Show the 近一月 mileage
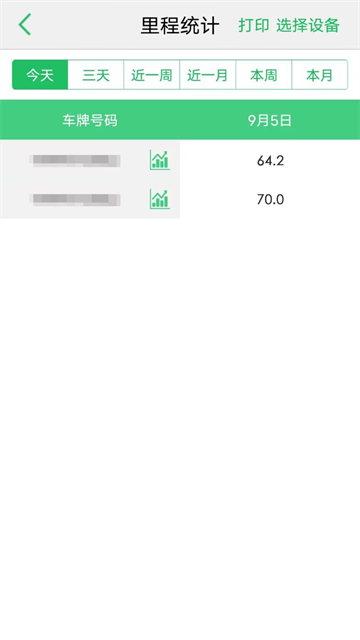The image size is (360, 640). [x=208, y=75]
